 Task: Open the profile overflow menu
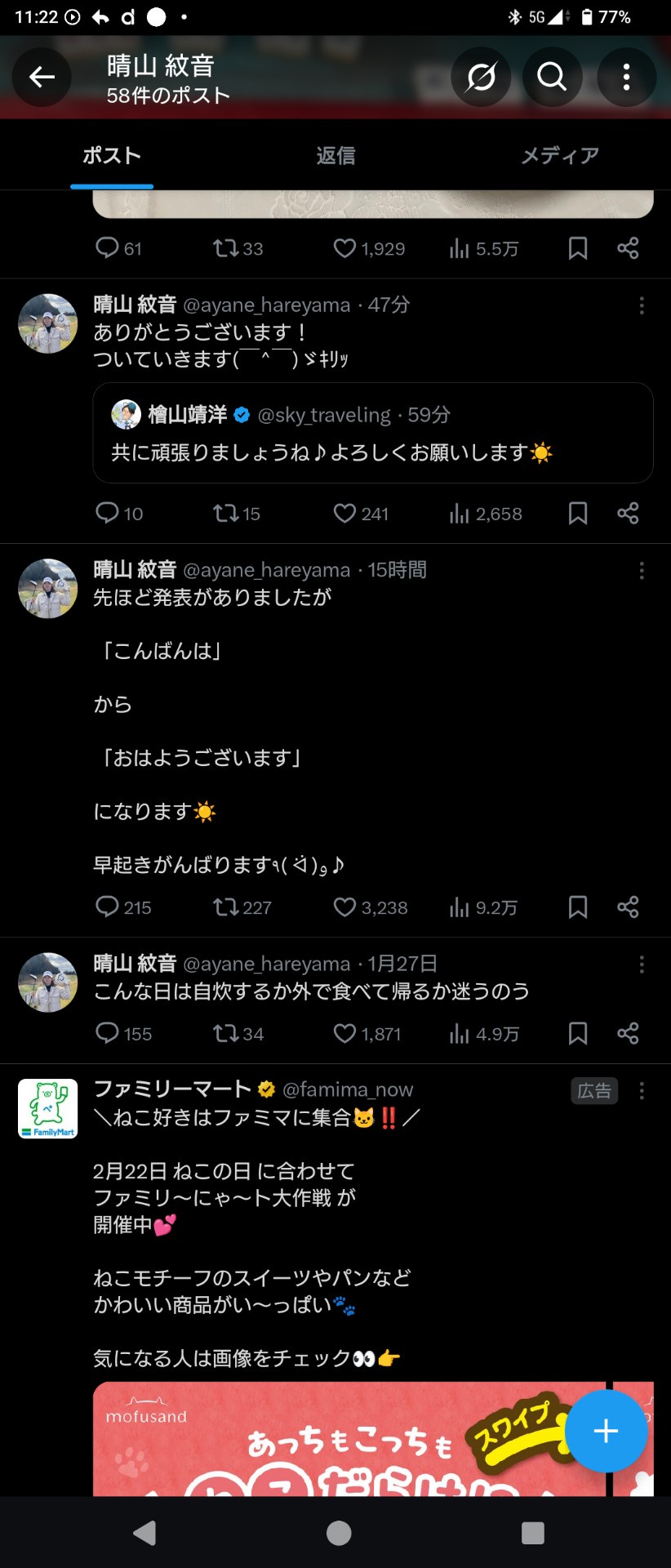[626, 78]
